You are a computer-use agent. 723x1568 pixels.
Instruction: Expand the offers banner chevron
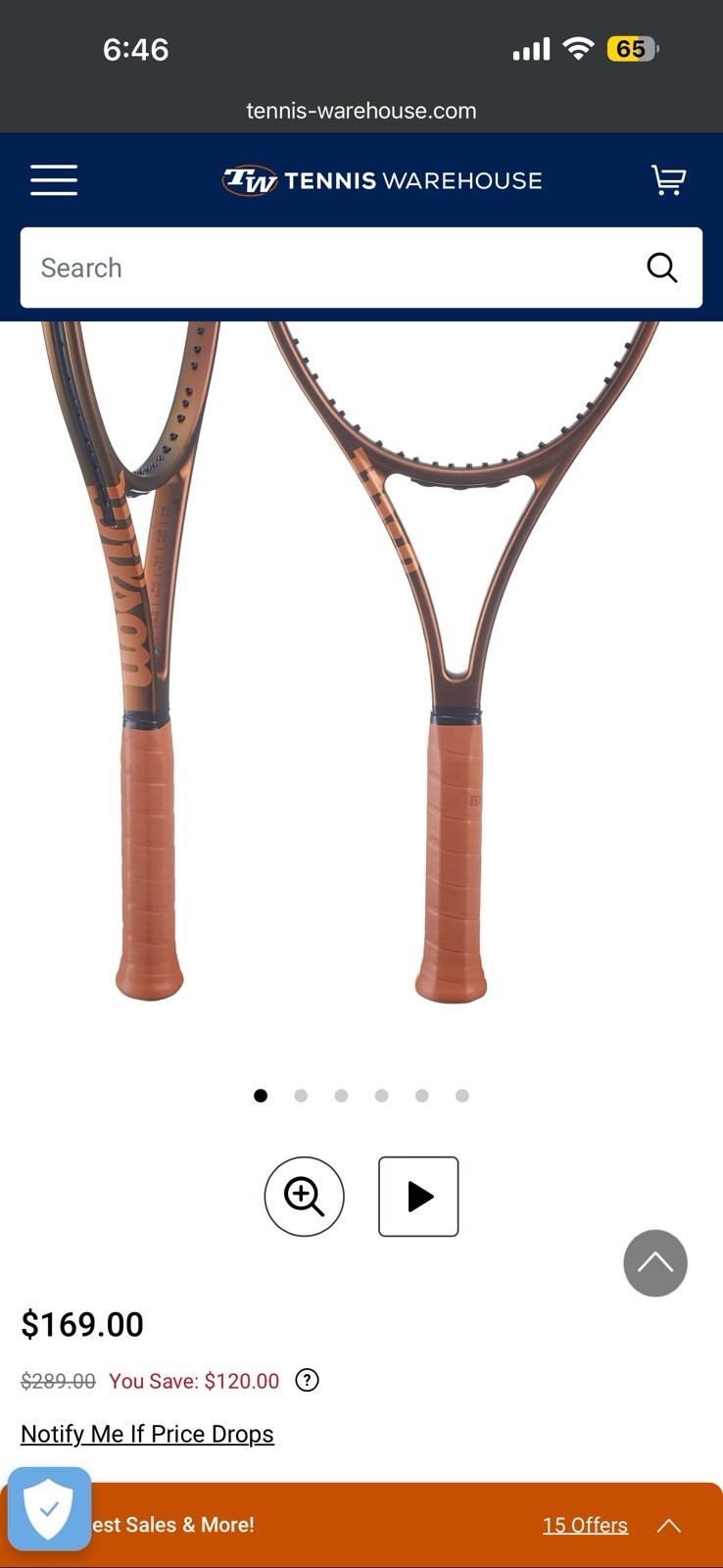[x=669, y=1525]
